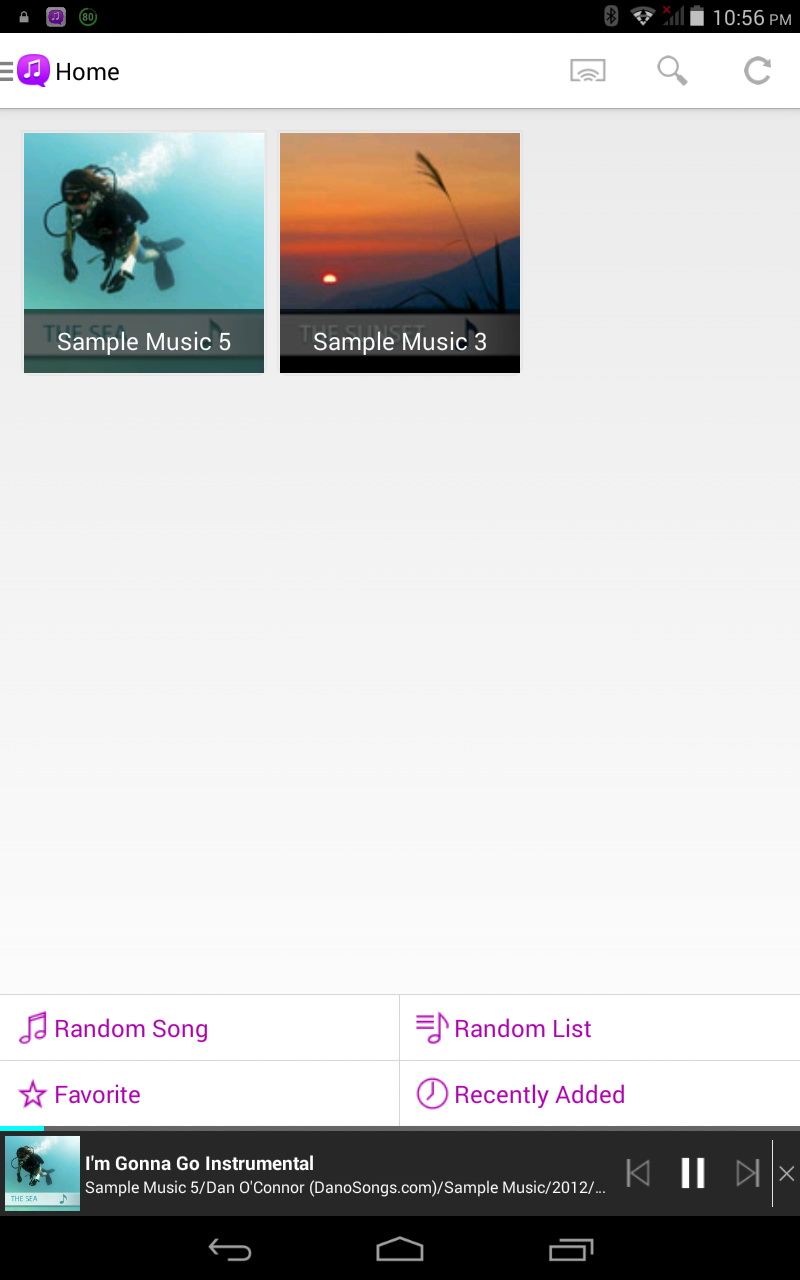Viewport: 800px width, 1280px height.
Task: Close the mini player bar
Action: (787, 1174)
